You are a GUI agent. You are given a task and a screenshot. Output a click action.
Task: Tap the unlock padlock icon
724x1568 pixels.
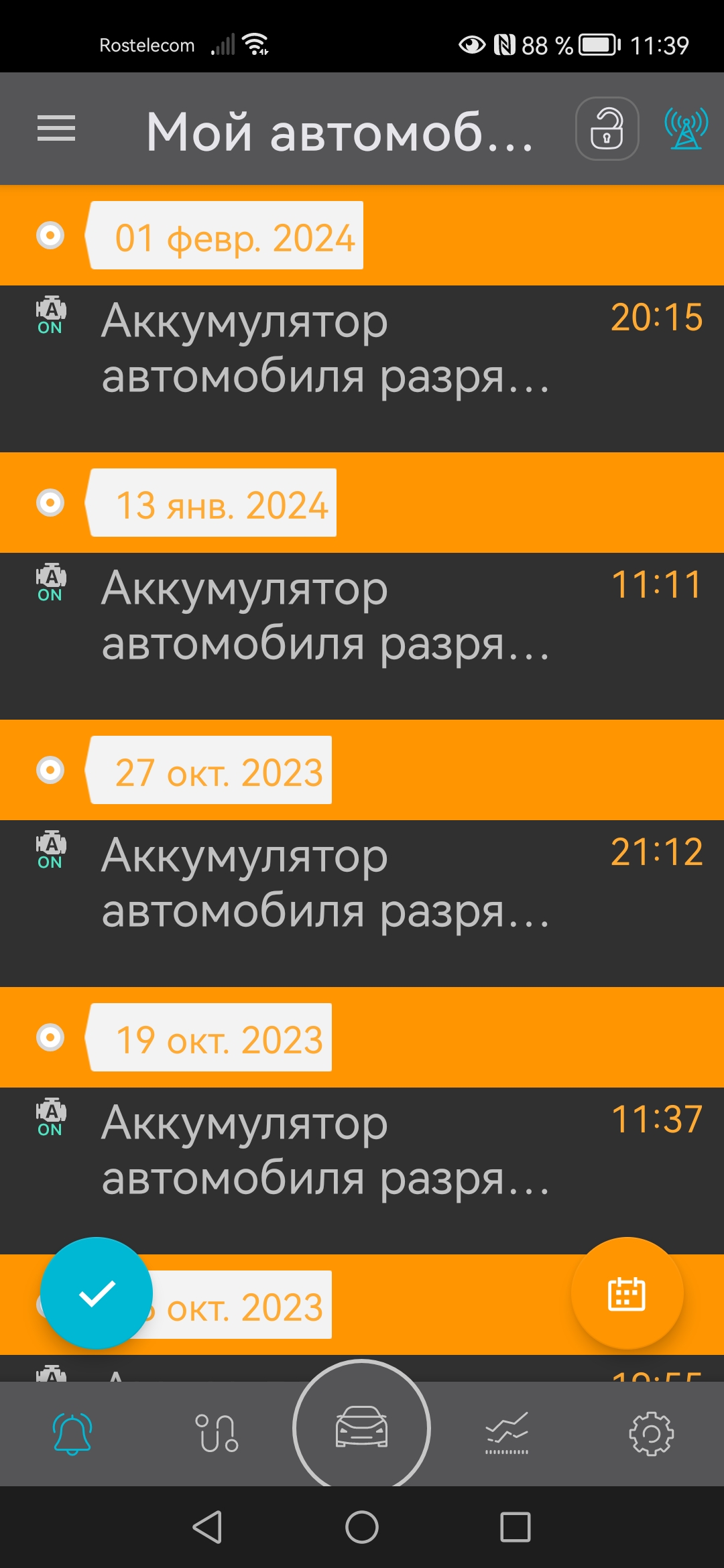[607, 129]
